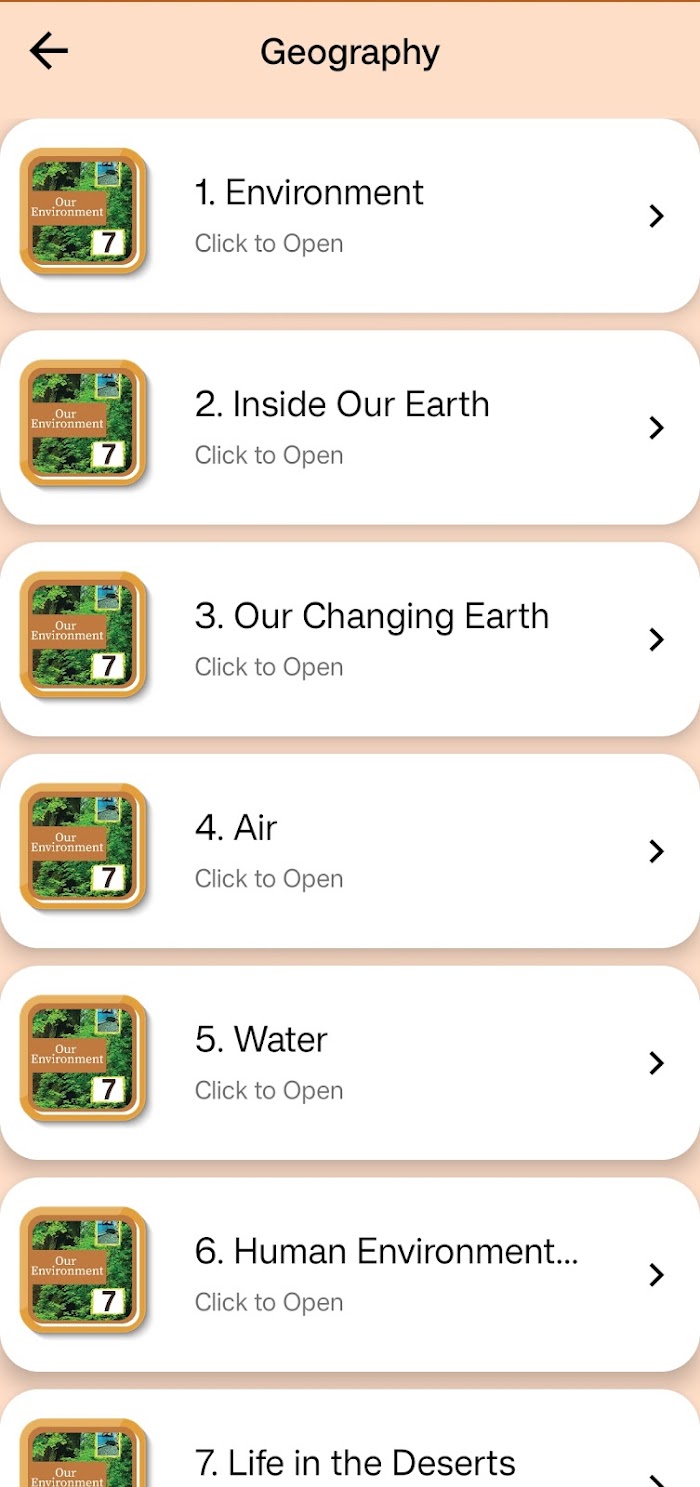Open chapter 1. Environment
700x1487 pixels.
pos(350,216)
